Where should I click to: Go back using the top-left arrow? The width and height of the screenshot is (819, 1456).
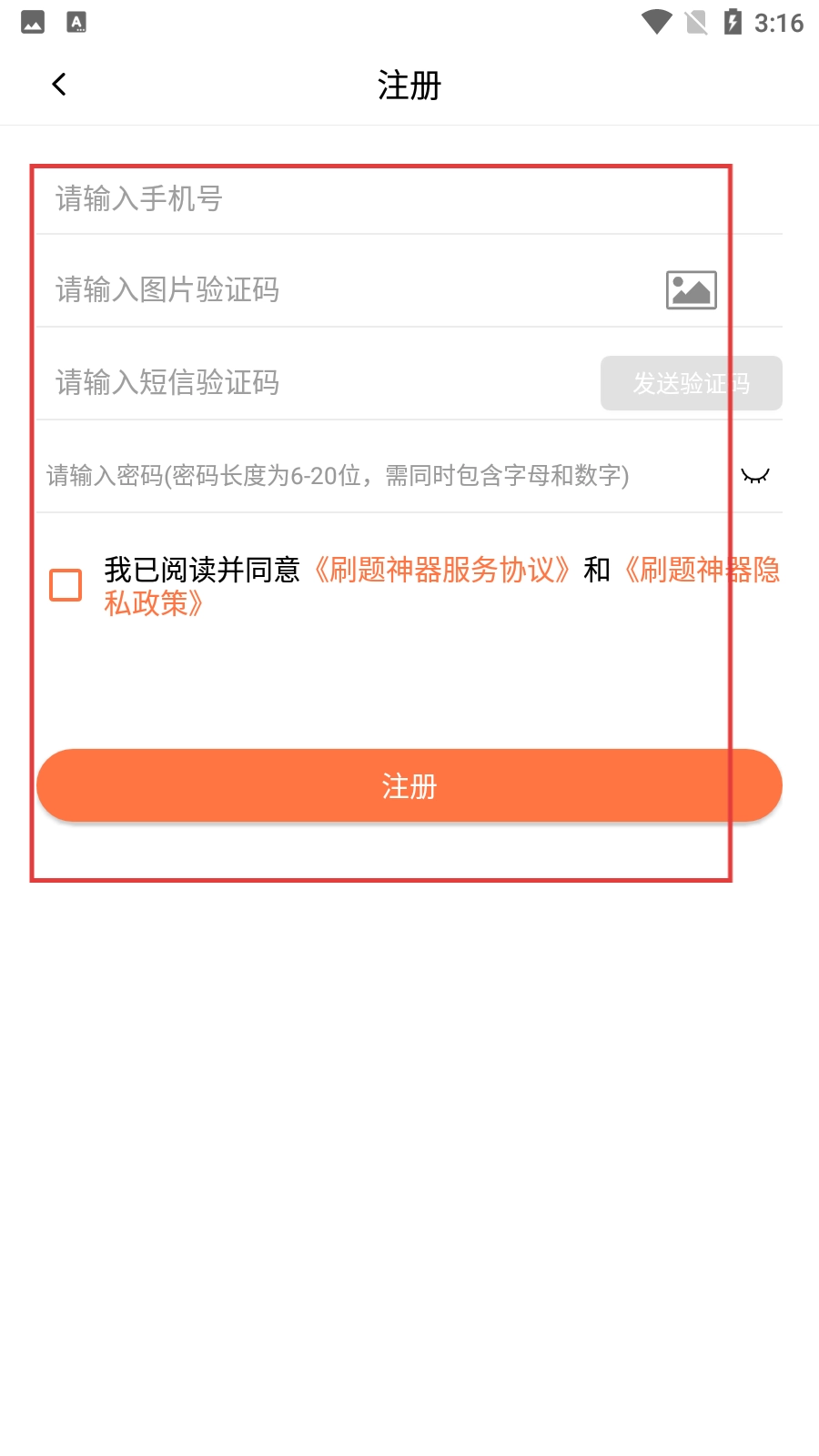point(59,85)
